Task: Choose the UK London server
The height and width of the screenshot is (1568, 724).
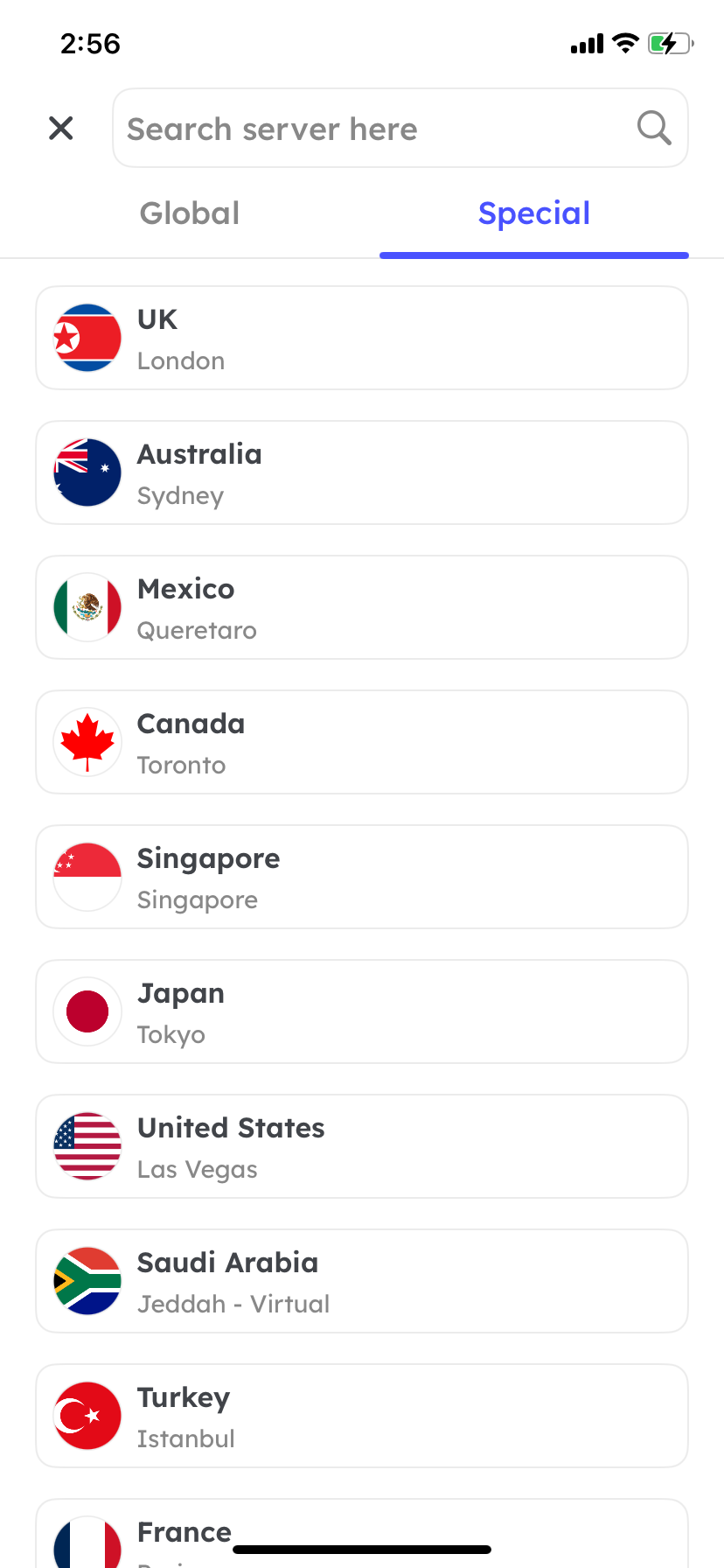Action: tap(362, 338)
